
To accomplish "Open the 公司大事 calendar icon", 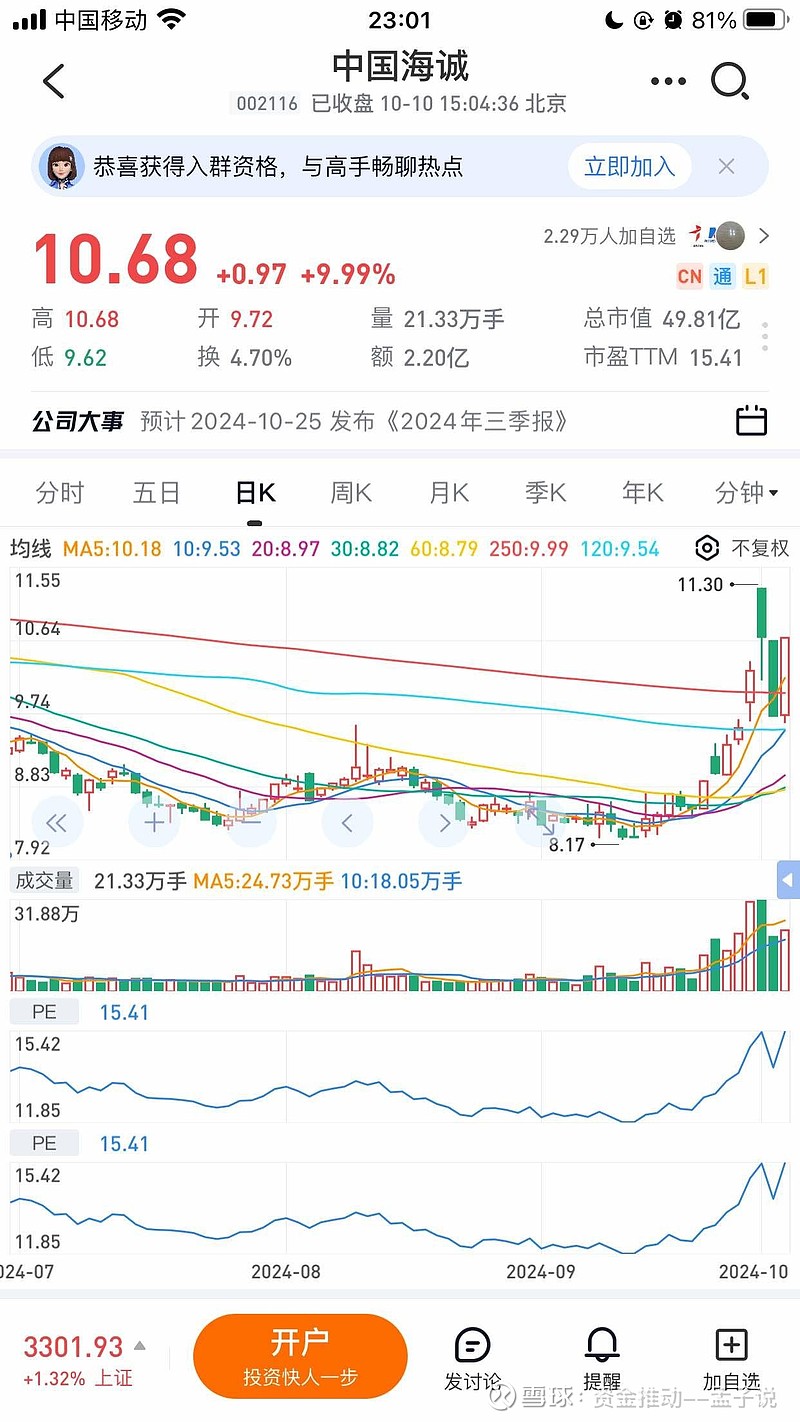I will pyautogui.click(x=751, y=421).
